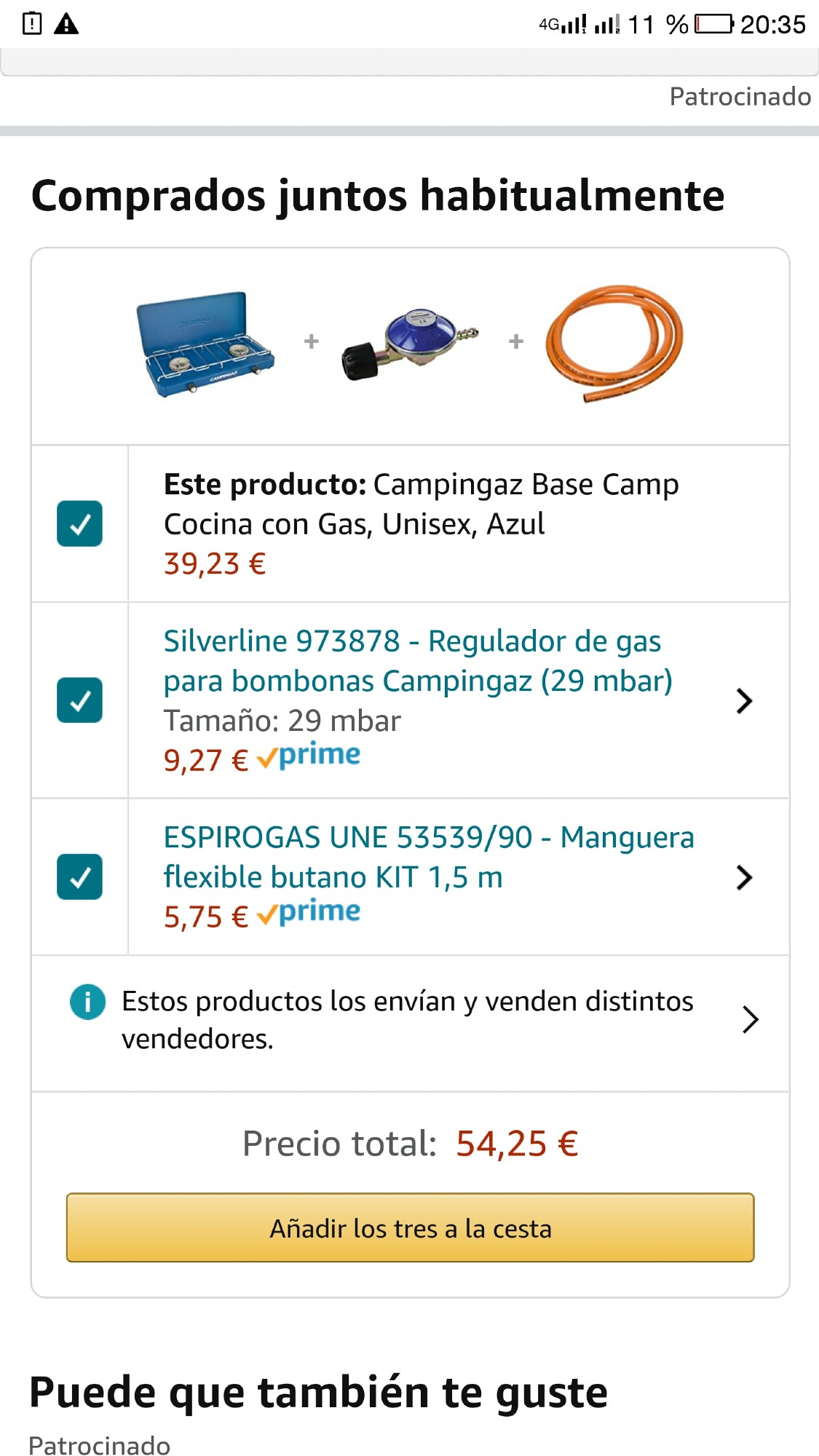
Task: Open ESPIROGAS Manguera flexible butano product
Action: tap(428, 857)
